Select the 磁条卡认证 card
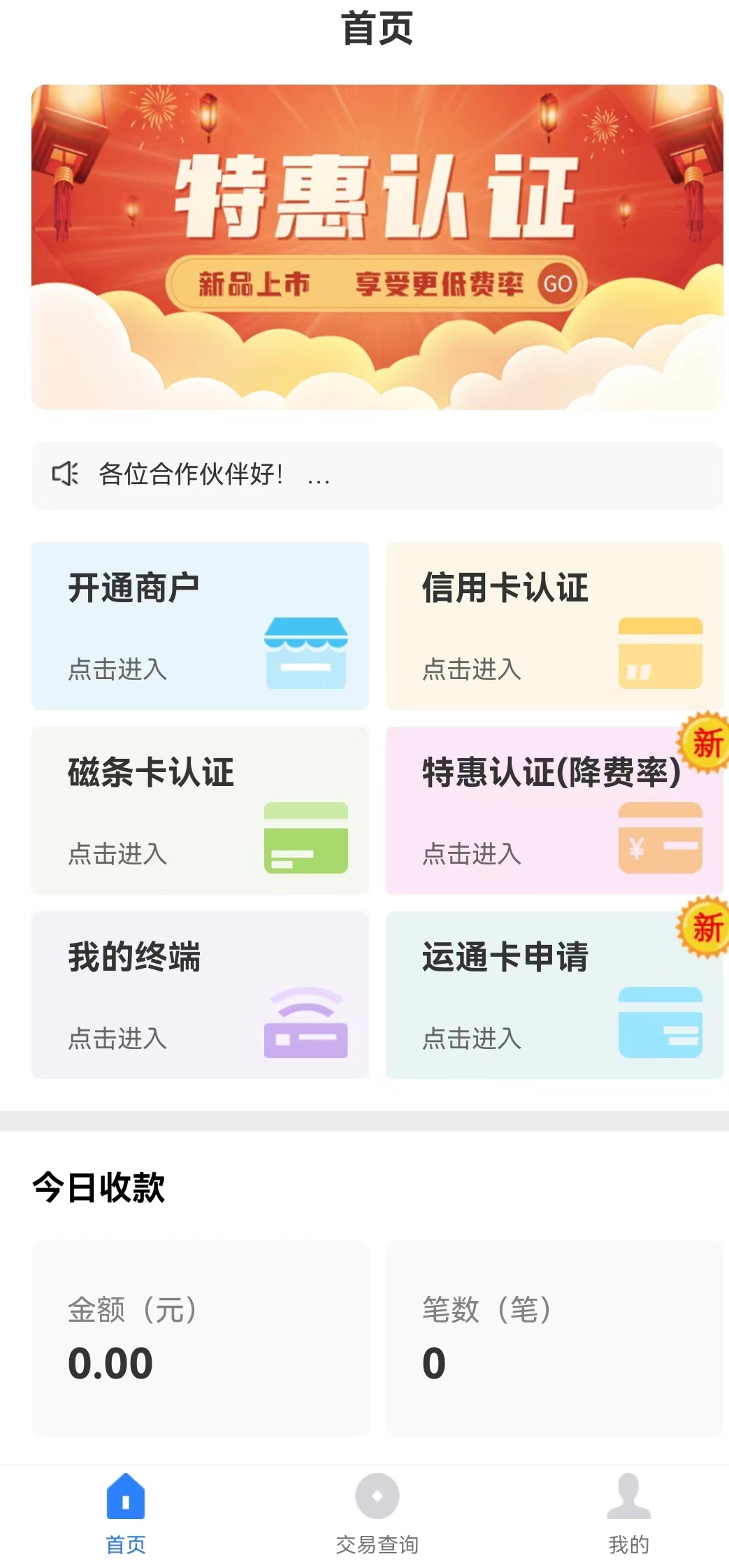 pyautogui.click(x=201, y=811)
